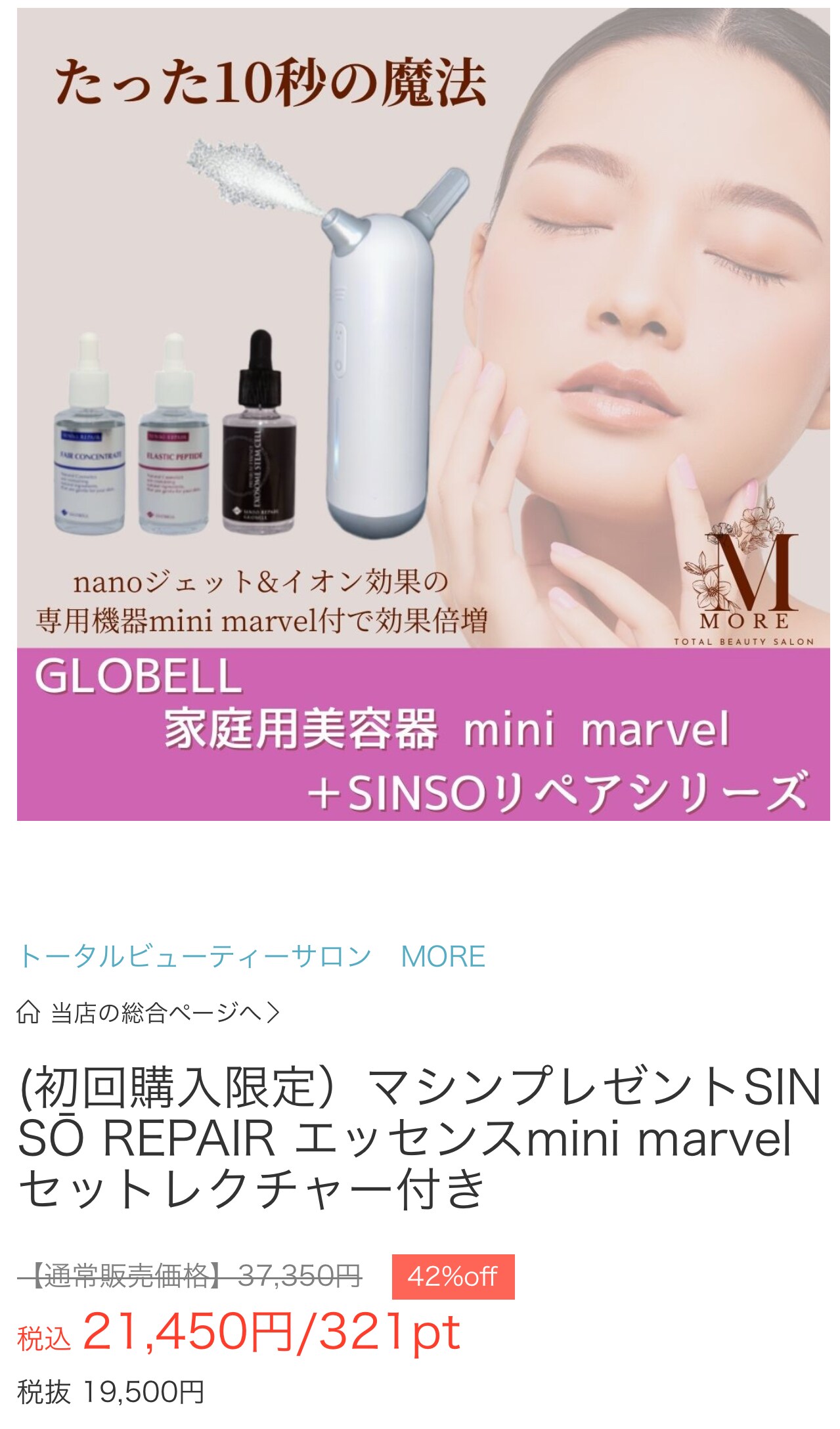Open トータルビューティーサロン MORE shop link
840x1429 pixels.
click(251, 956)
